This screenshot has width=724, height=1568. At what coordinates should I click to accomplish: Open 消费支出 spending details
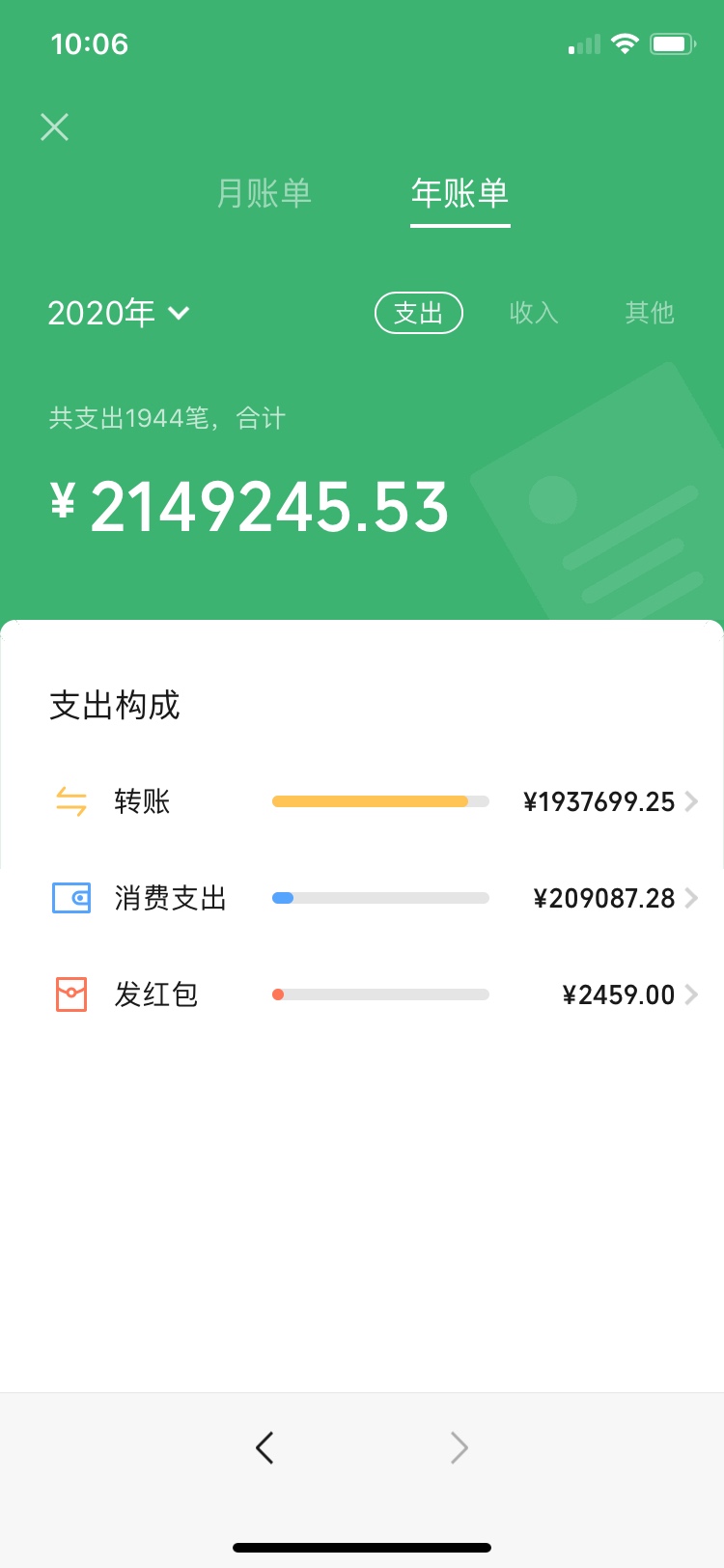tap(375, 898)
